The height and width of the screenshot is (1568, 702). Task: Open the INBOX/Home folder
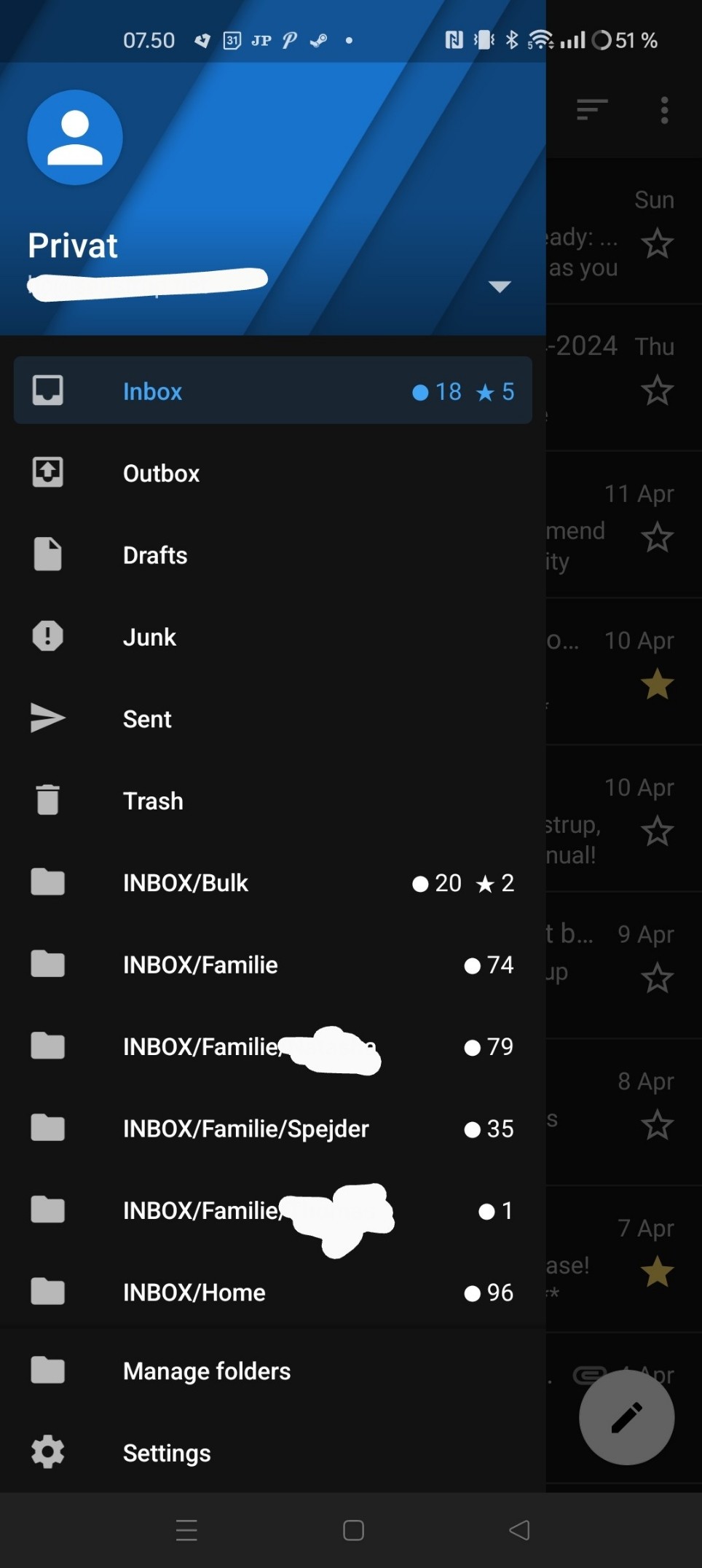tap(273, 1292)
